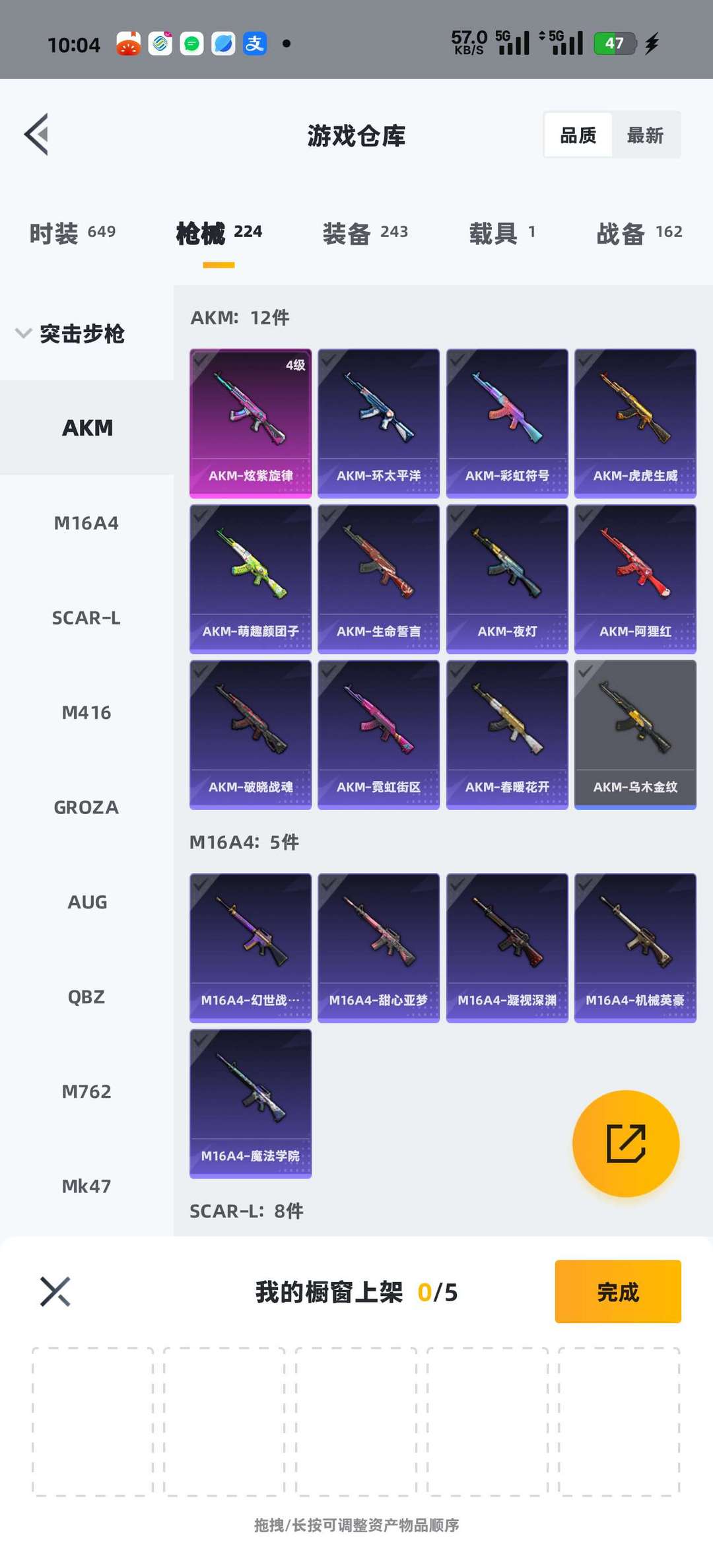Switch to the 时装 tab
Screen dimensions: 713x1568
coord(73,233)
